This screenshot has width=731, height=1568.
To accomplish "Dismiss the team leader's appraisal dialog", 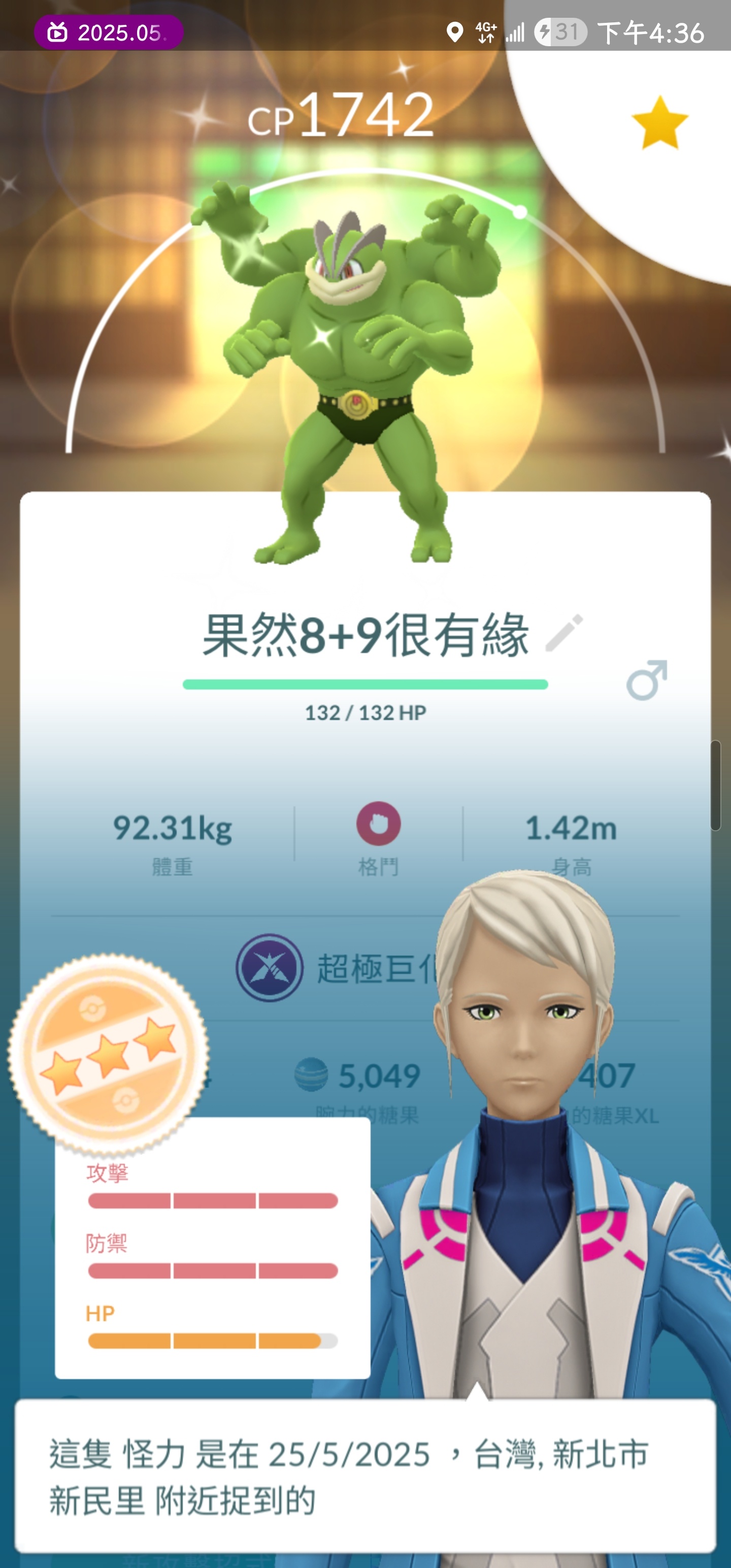I will click(364, 1476).
